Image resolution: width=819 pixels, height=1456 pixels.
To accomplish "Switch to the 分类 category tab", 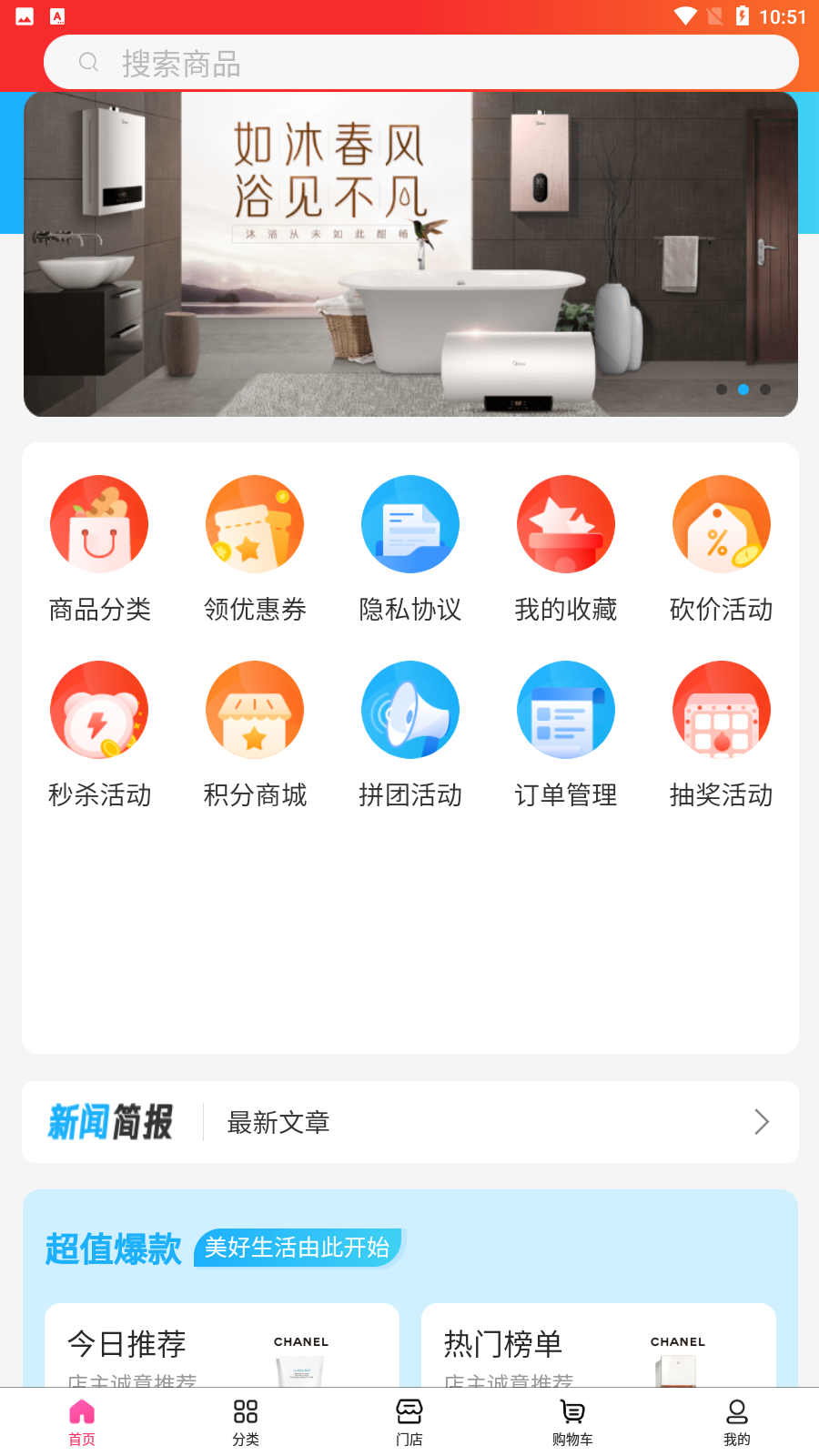I will click(x=244, y=1421).
